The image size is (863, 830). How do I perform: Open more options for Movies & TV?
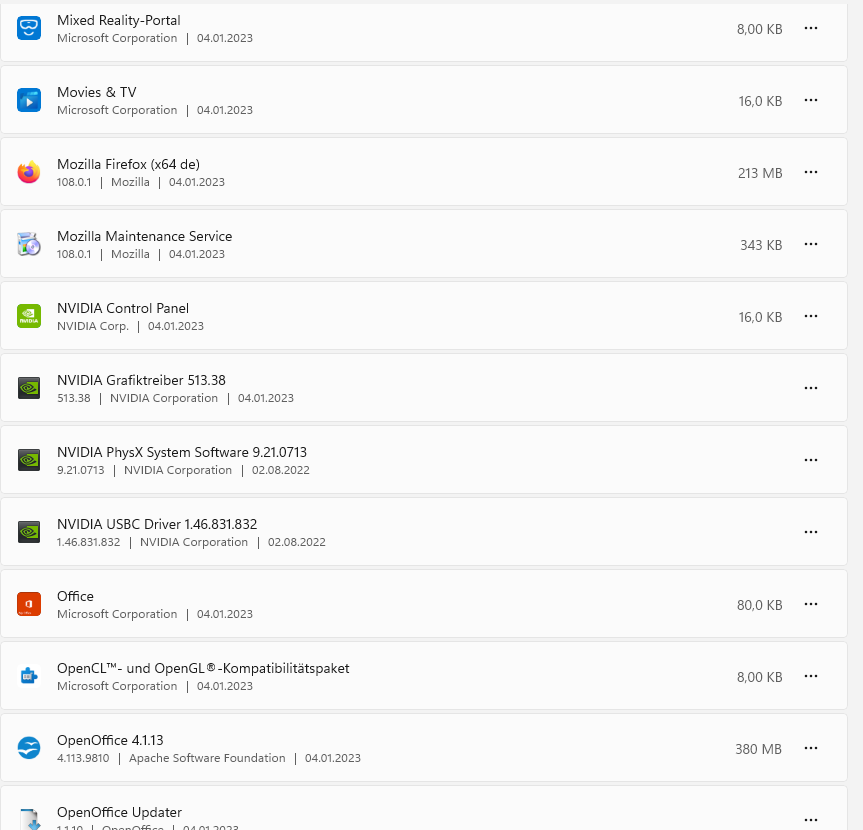[x=811, y=100]
